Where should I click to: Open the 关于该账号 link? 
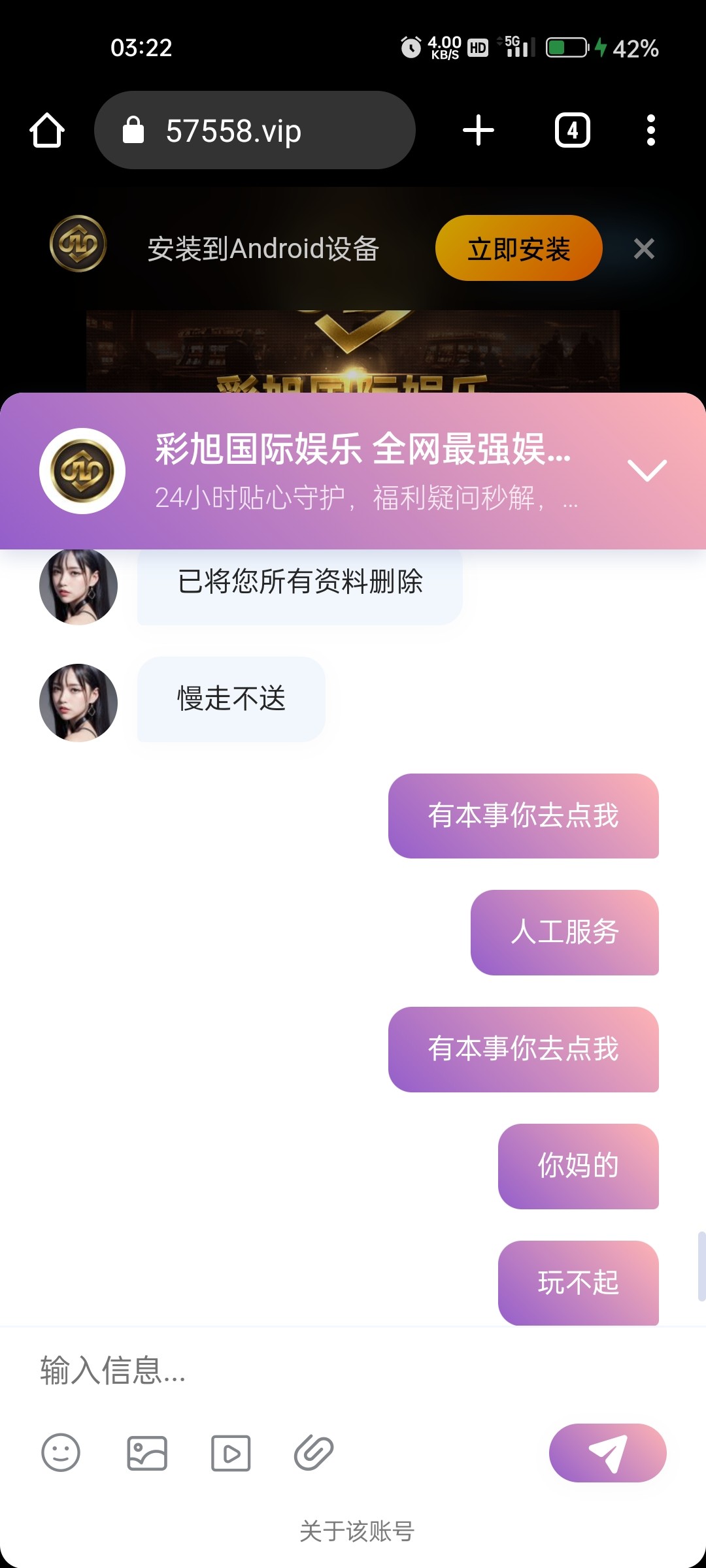click(x=357, y=1531)
